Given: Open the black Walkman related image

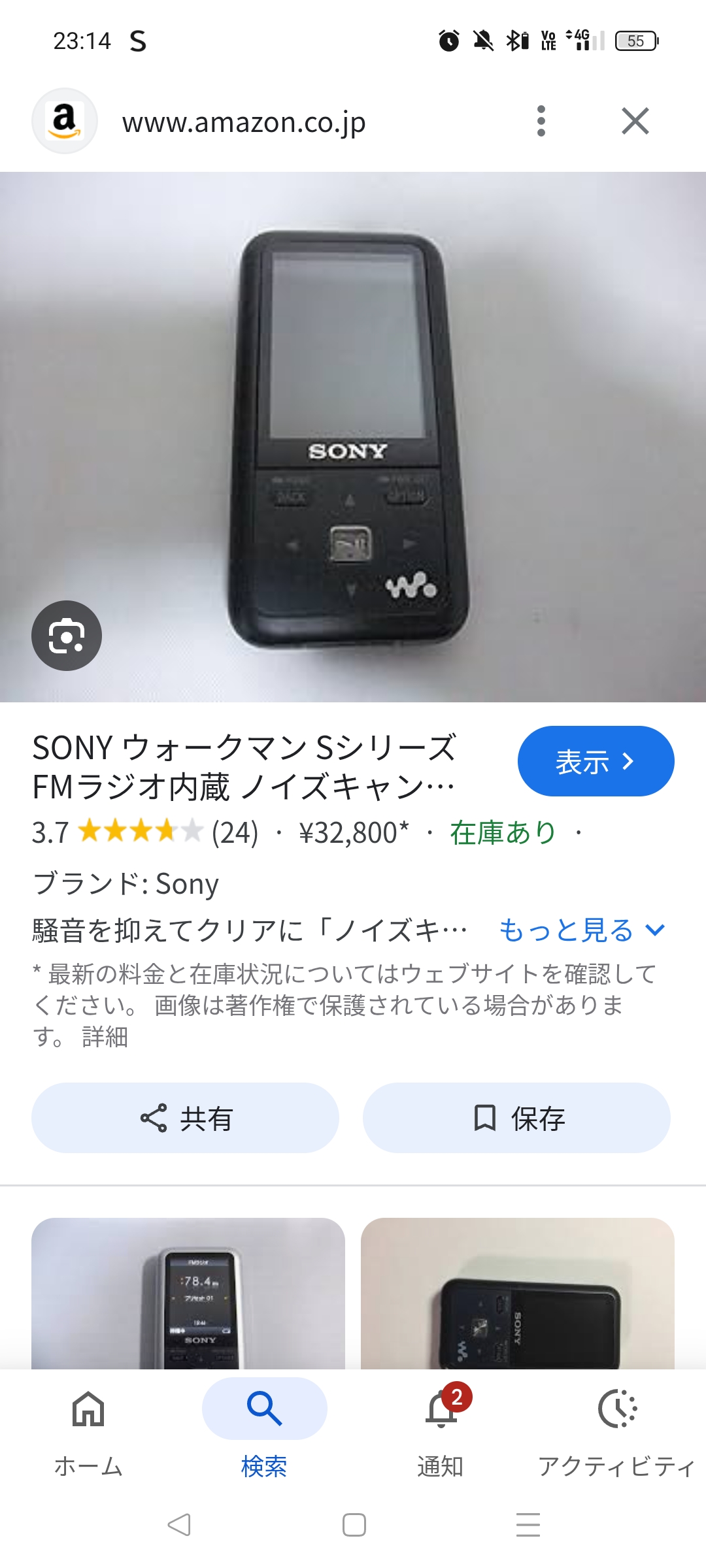Looking at the screenshot, I should pyautogui.click(x=517, y=1294).
